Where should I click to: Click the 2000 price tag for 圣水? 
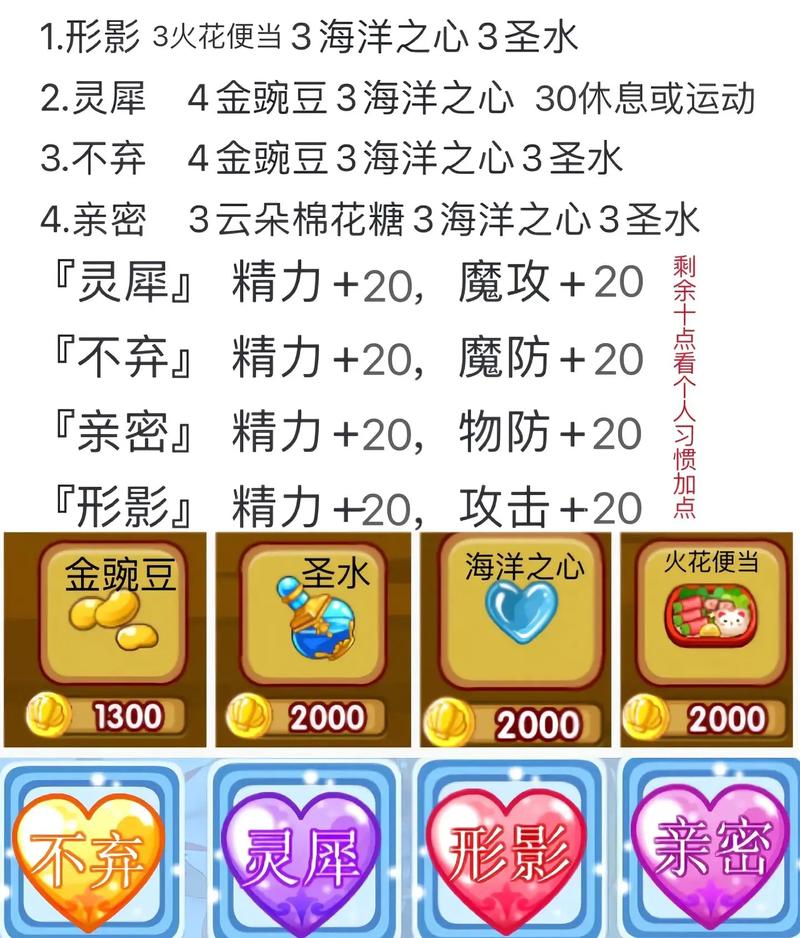(330, 713)
